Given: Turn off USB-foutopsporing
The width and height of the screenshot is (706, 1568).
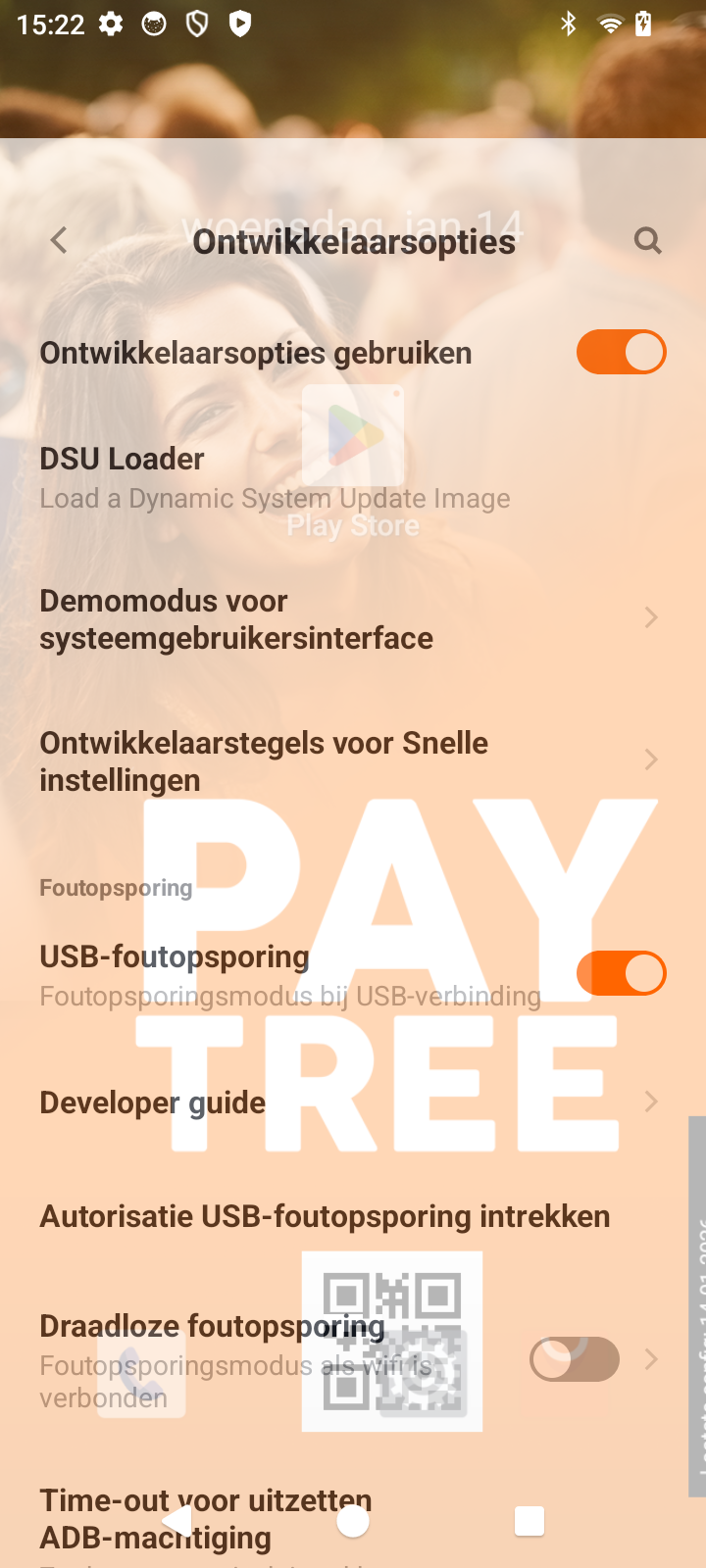Looking at the screenshot, I should coord(622,973).
